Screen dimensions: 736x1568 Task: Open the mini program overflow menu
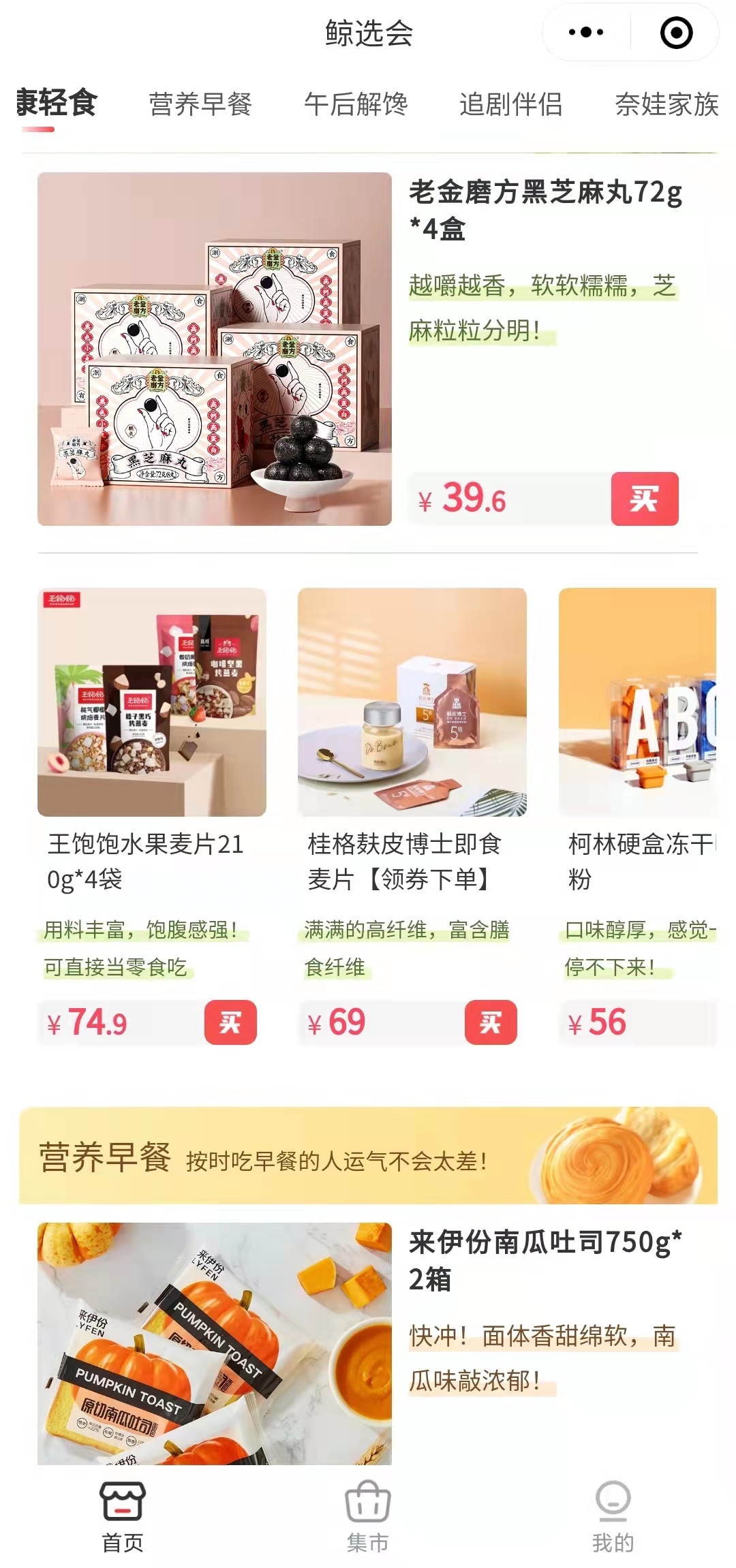[x=585, y=32]
